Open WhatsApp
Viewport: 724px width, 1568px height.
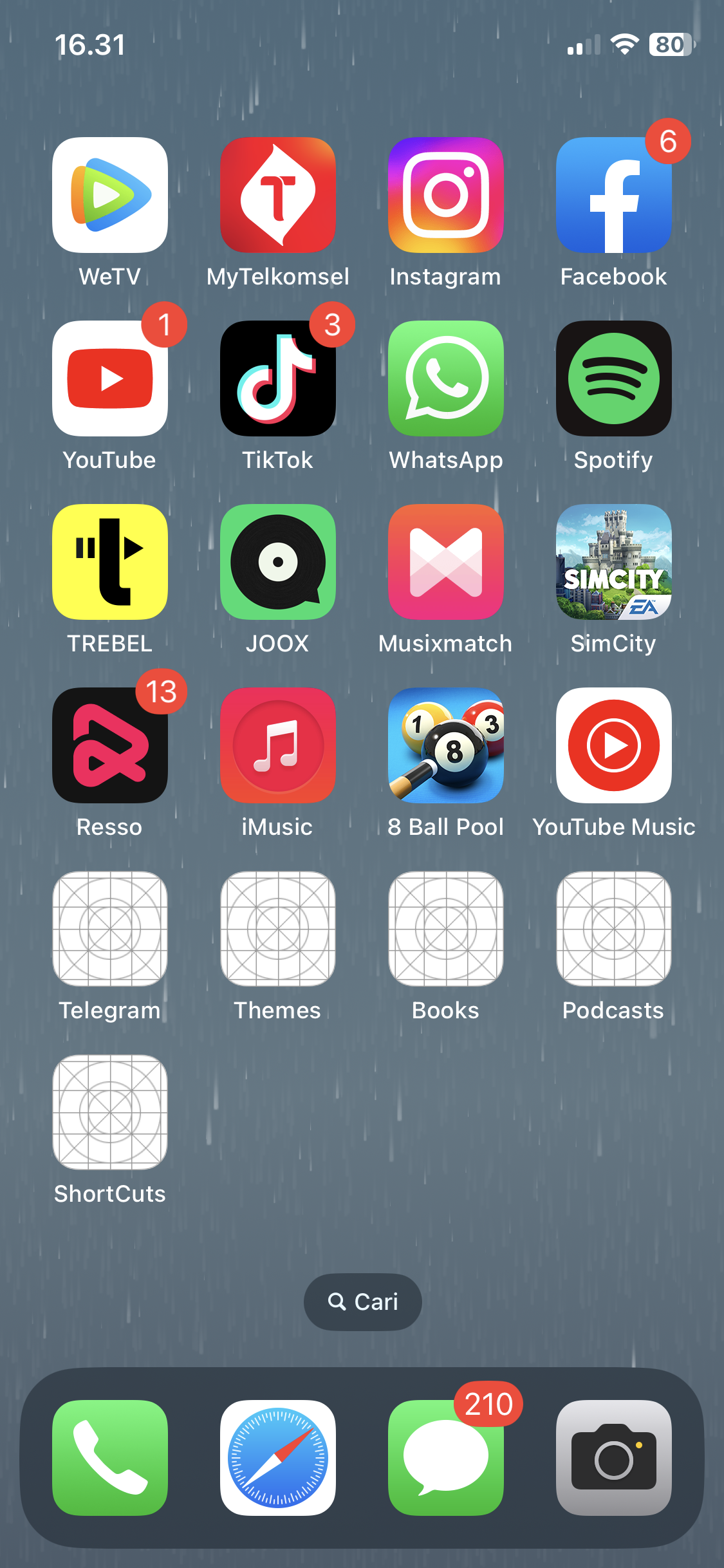(x=446, y=378)
